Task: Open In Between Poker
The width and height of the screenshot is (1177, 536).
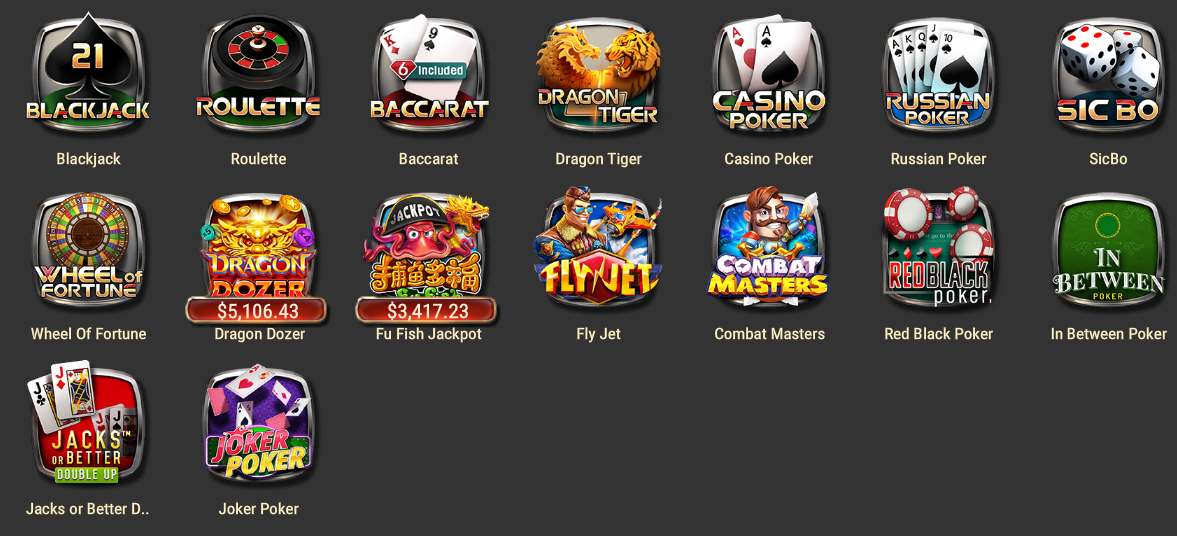Action: [x=1108, y=250]
